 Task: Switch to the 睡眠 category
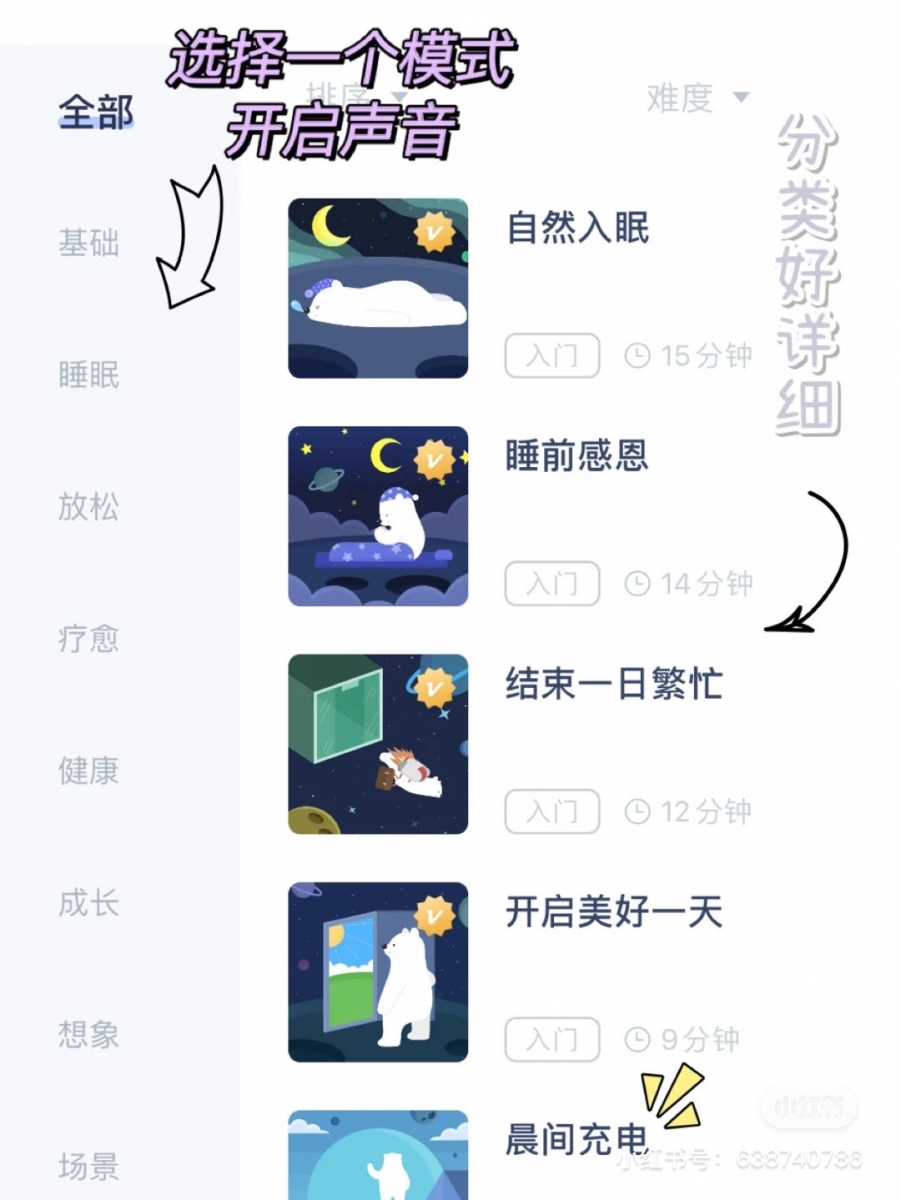click(x=89, y=376)
